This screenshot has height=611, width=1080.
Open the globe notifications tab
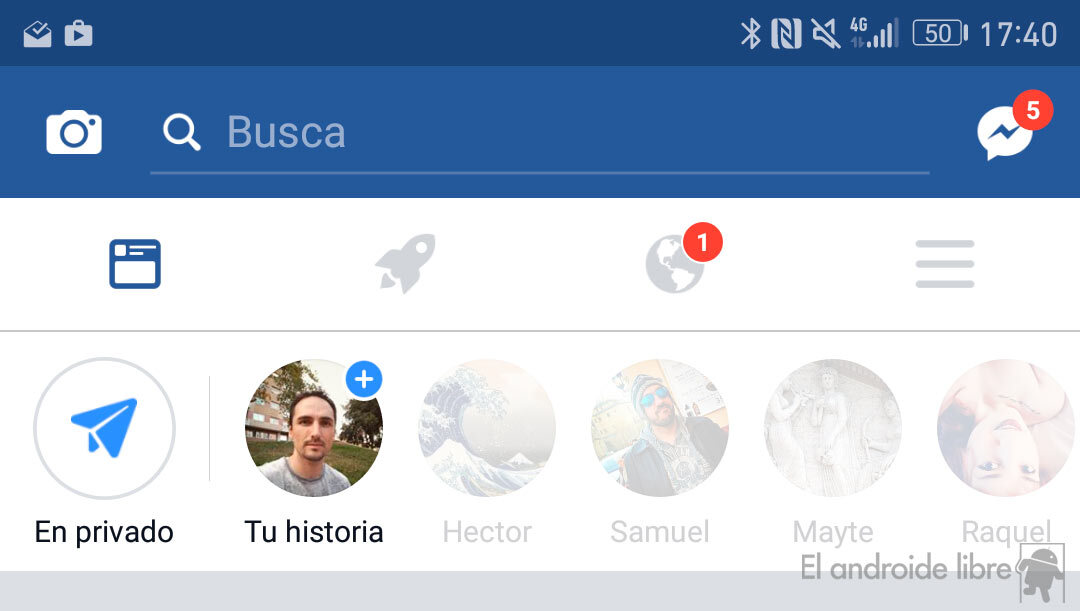click(676, 265)
